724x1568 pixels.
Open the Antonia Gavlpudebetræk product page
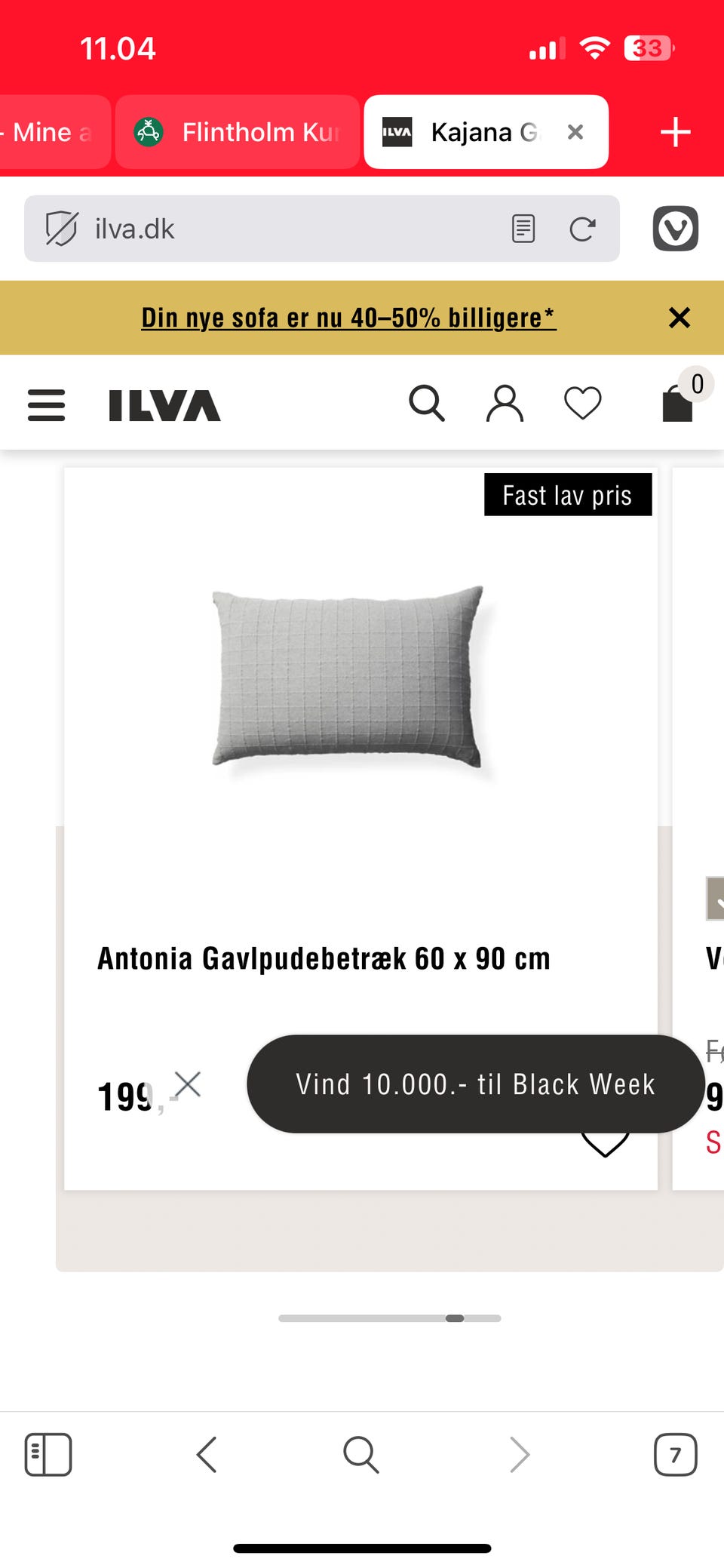[324, 958]
